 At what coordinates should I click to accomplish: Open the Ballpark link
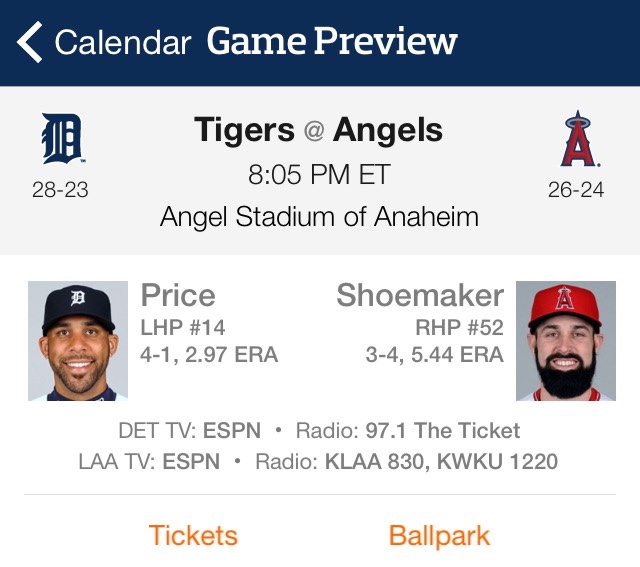coord(439,535)
